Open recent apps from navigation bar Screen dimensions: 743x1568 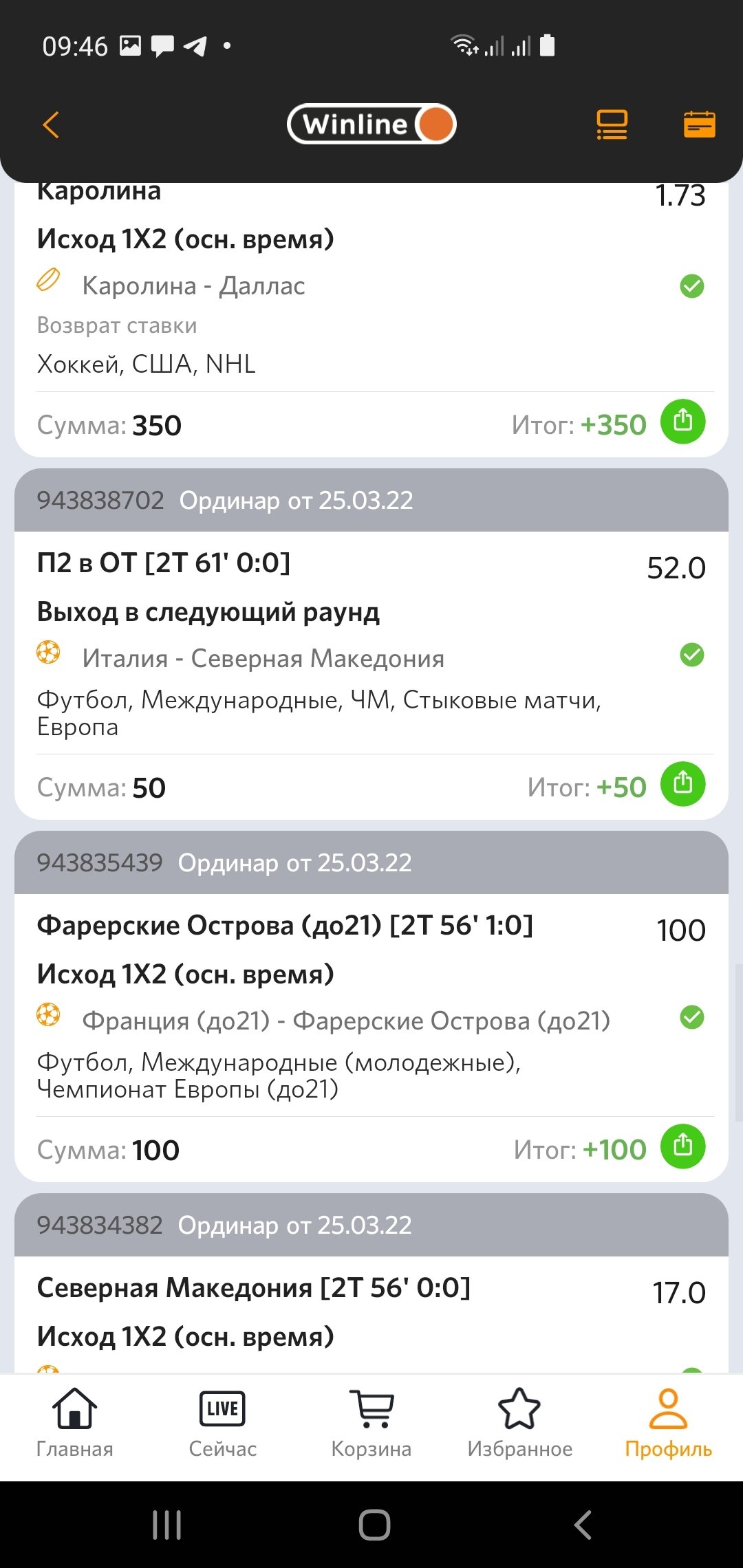(x=166, y=1525)
